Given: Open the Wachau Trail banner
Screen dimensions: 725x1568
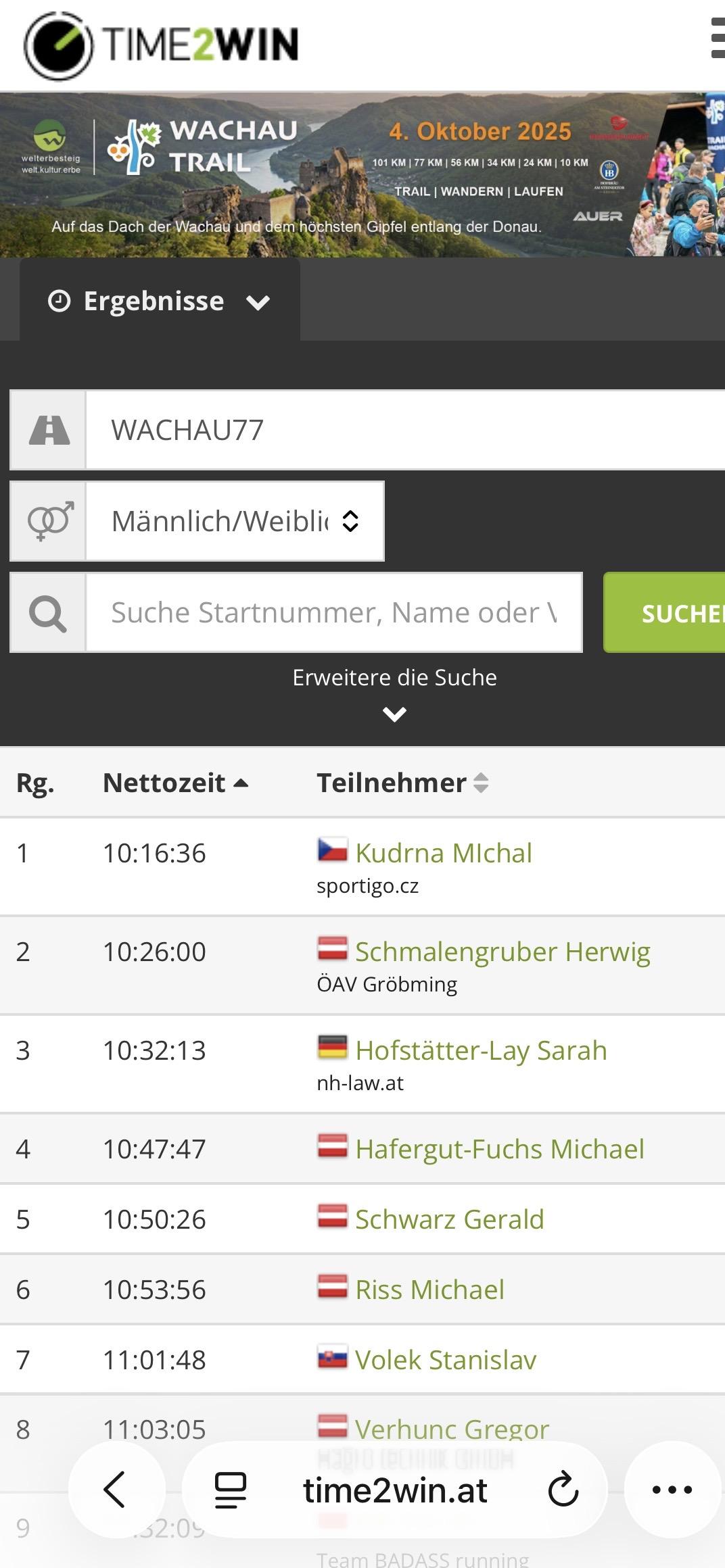Looking at the screenshot, I should point(362,174).
